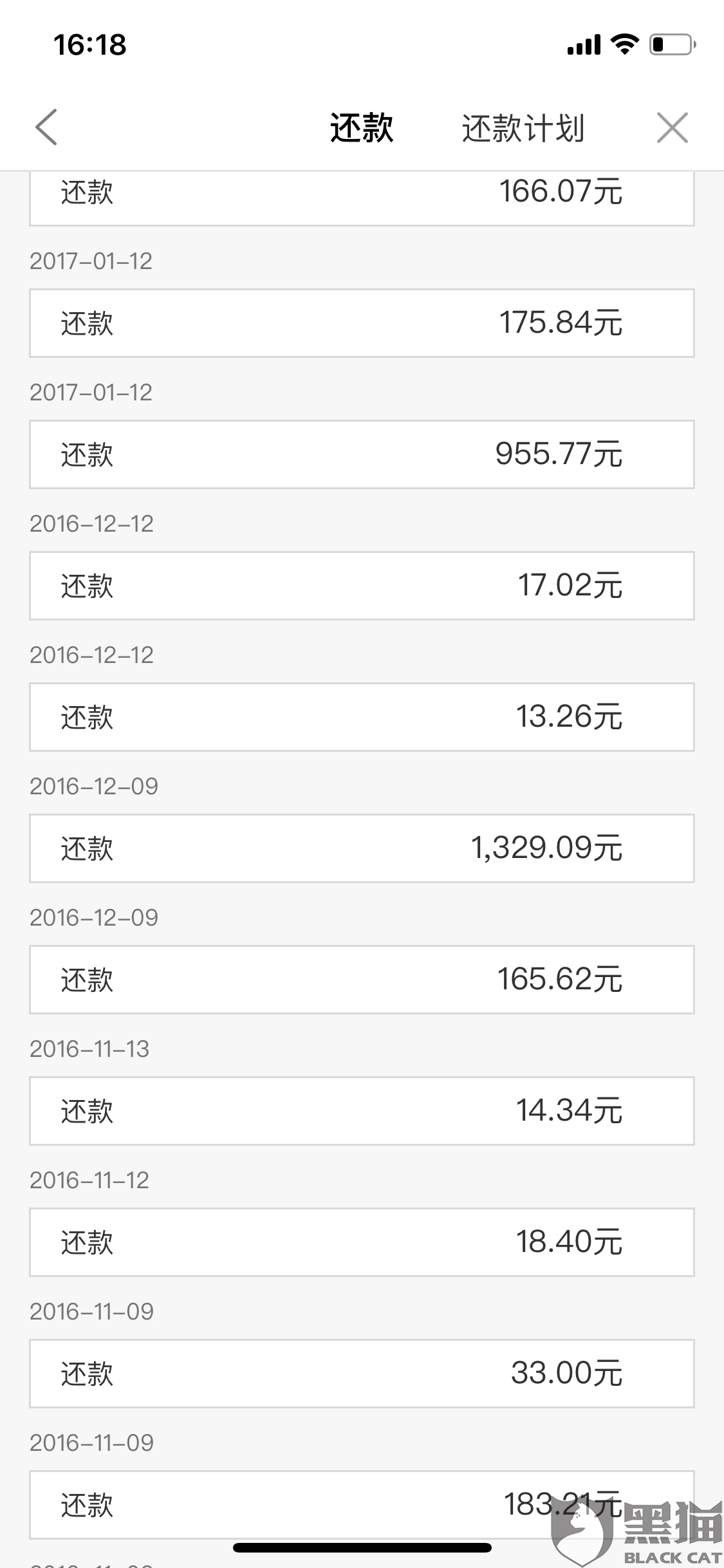Close the repayment page with the X
This screenshot has width=724, height=1568.
[x=673, y=127]
